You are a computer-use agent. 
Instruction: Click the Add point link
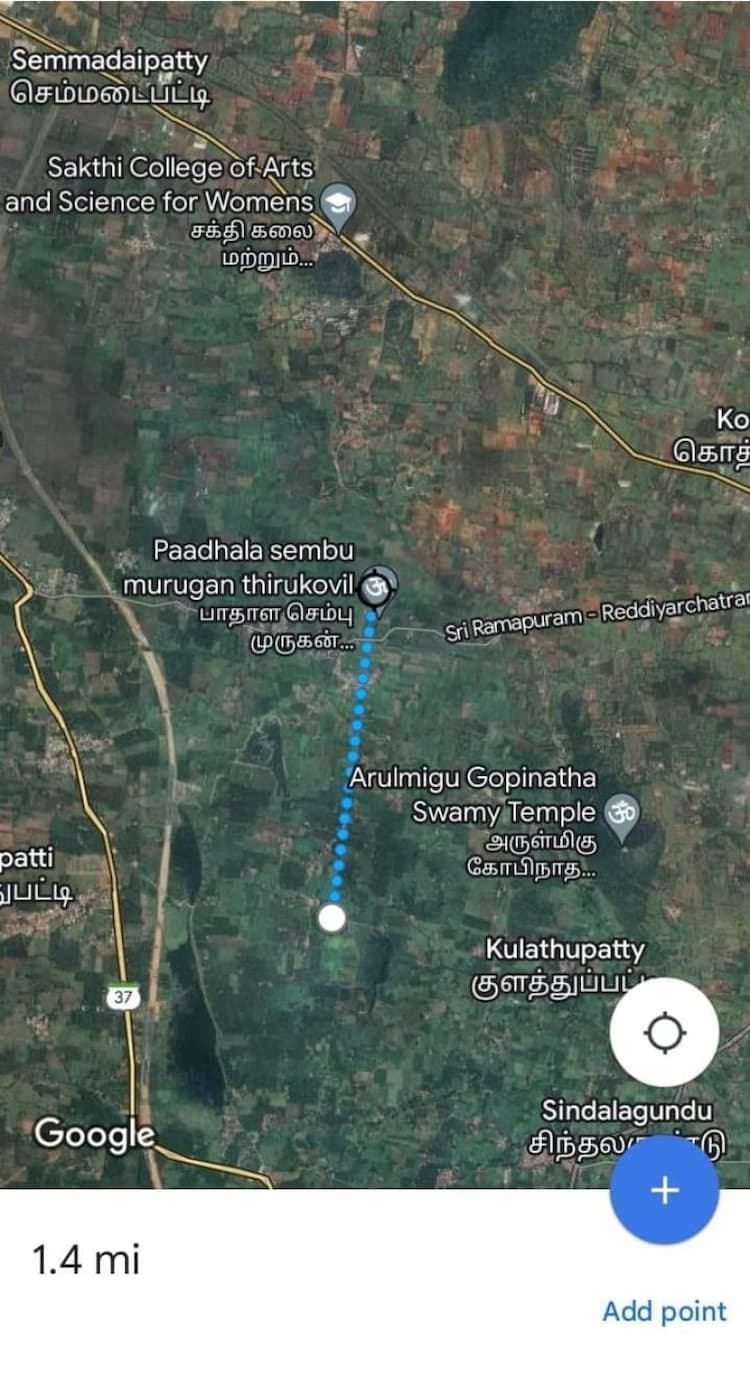tap(663, 1311)
